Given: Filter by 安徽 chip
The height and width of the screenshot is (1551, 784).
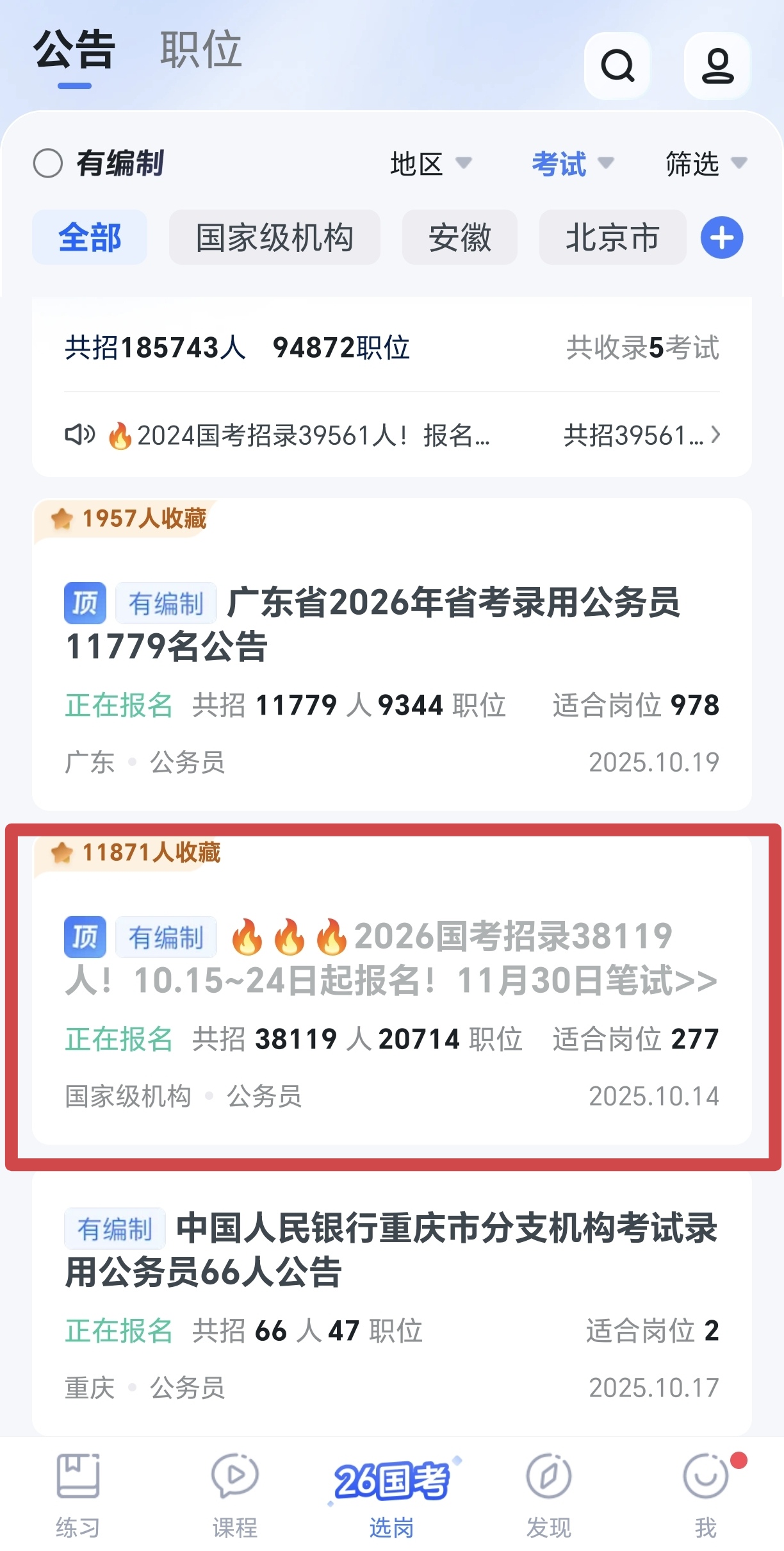Looking at the screenshot, I should tap(459, 238).
